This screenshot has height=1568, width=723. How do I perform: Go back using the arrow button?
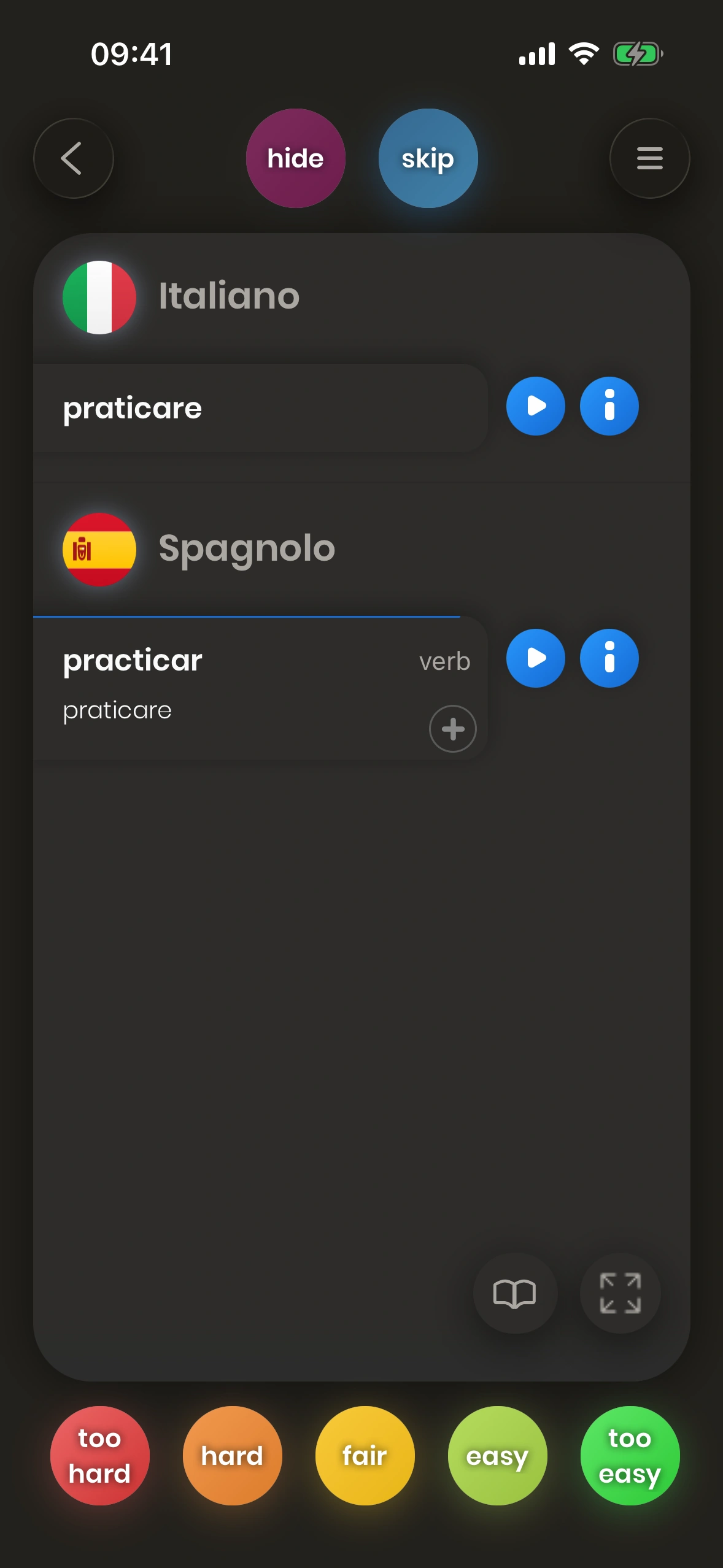(74, 158)
